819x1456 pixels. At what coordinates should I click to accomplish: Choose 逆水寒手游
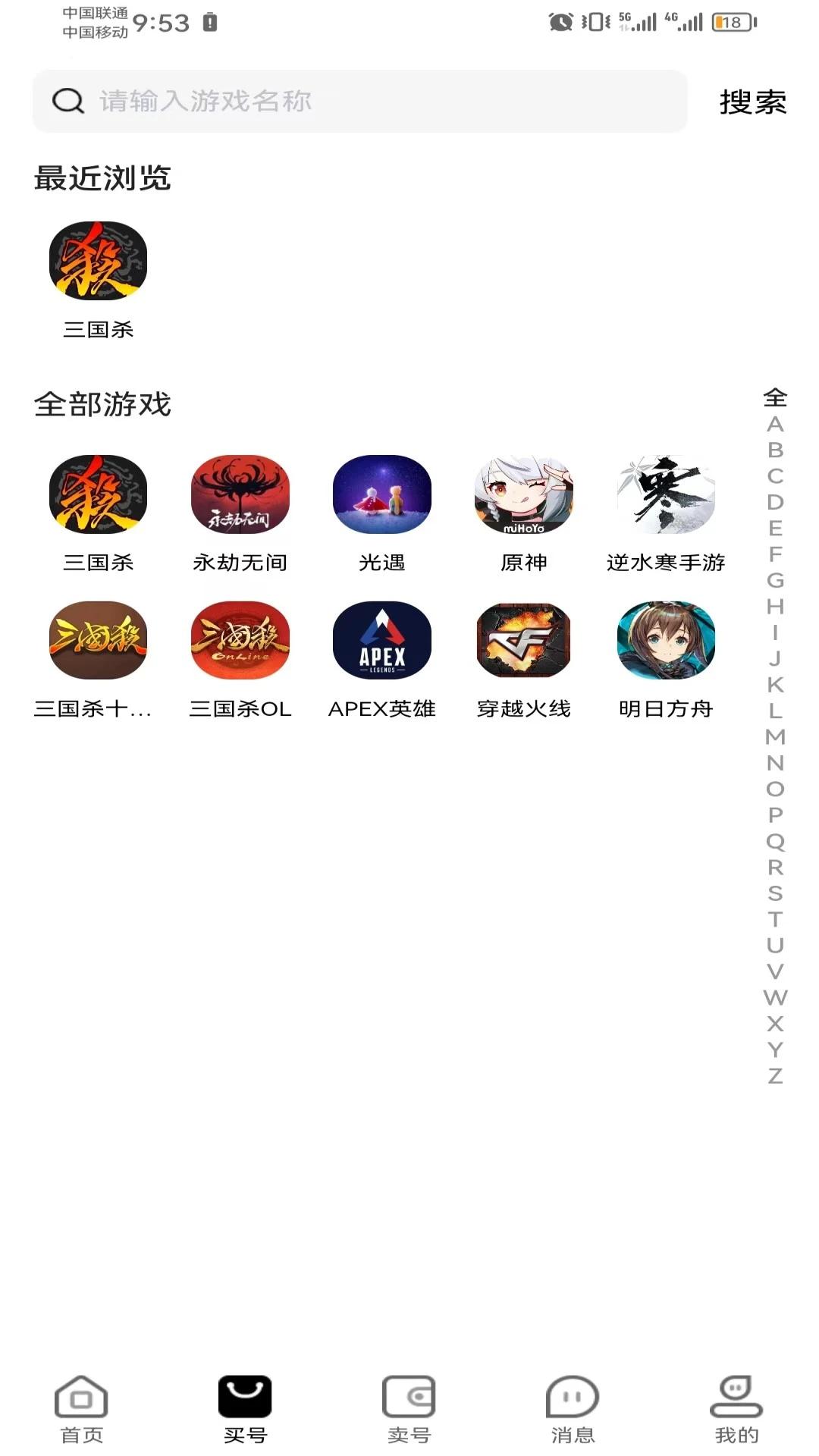click(666, 512)
